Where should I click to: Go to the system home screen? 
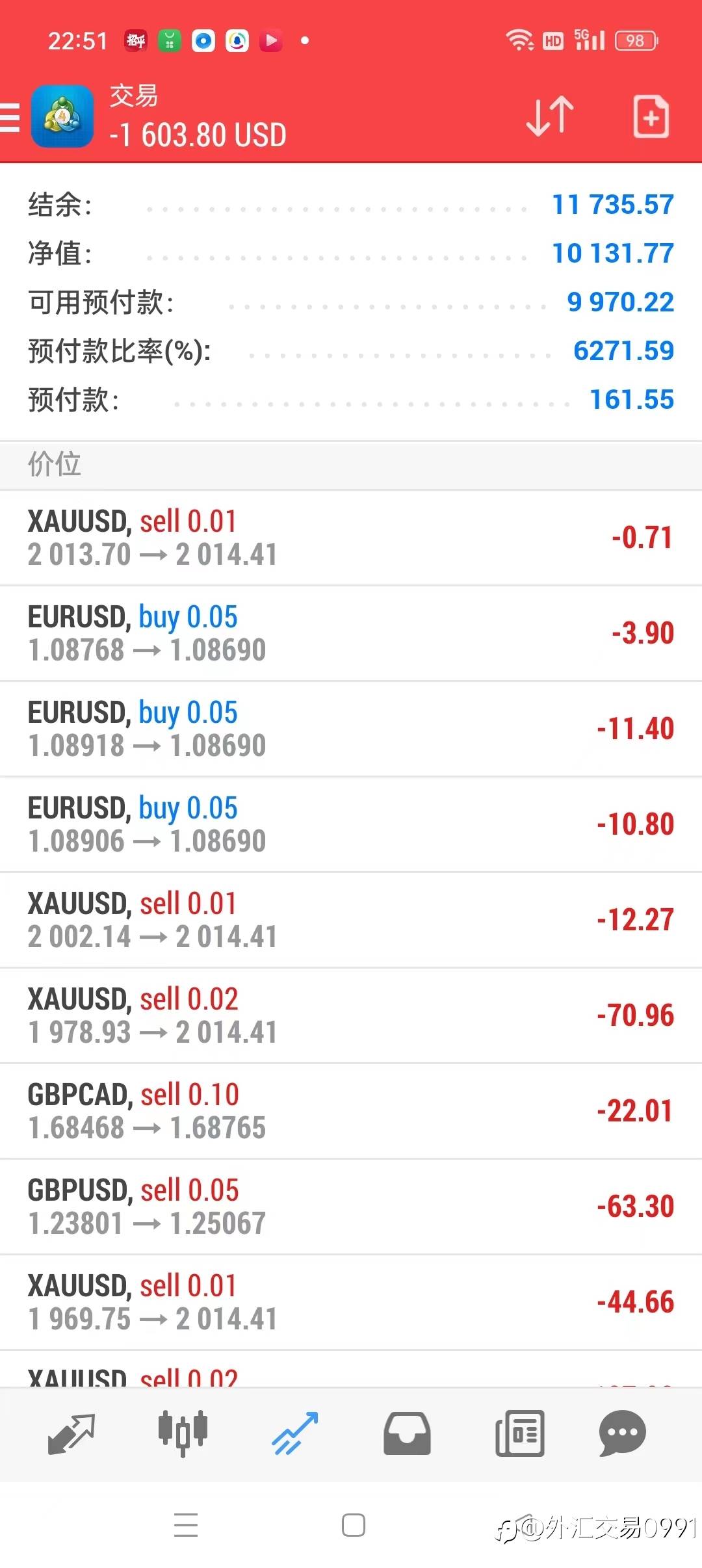click(x=353, y=1525)
